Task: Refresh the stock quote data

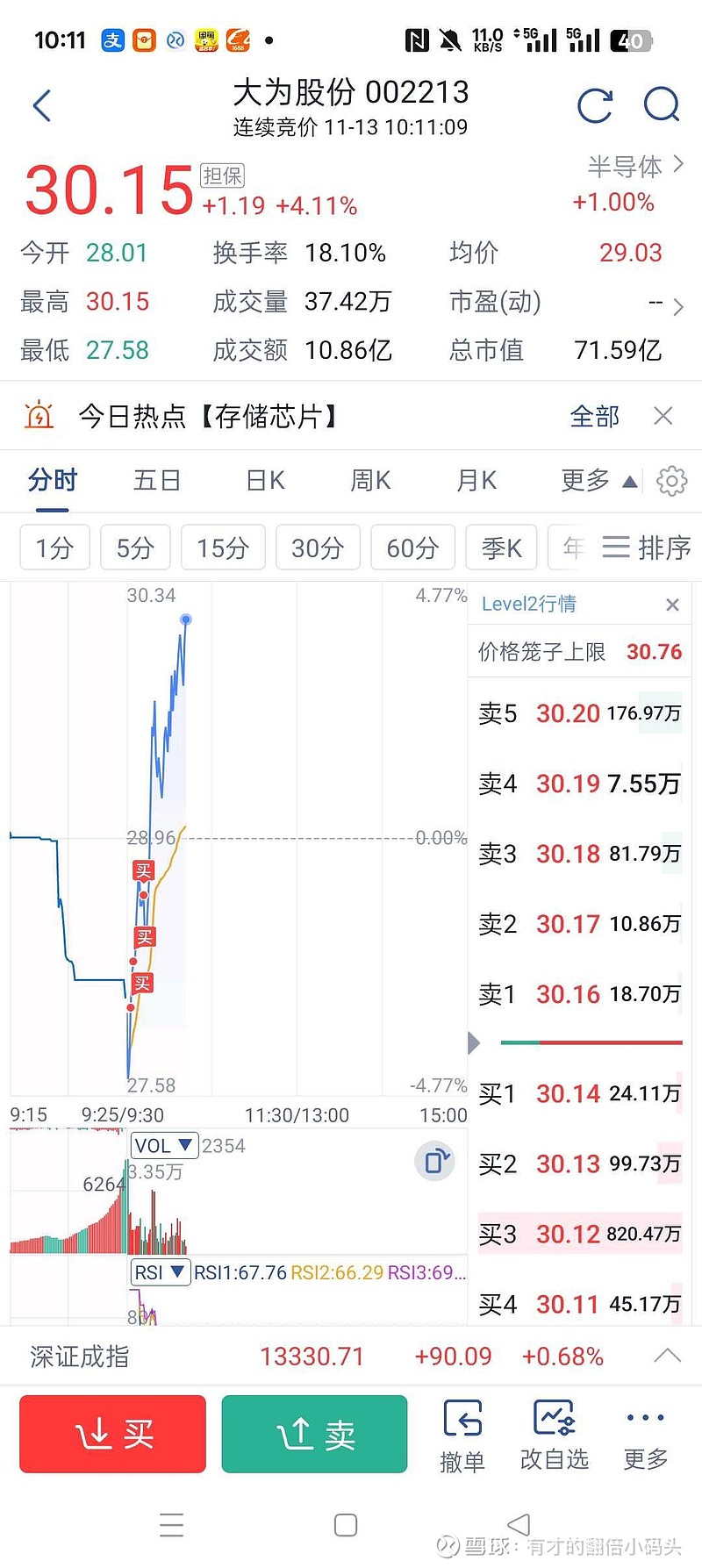Action: point(595,104)
